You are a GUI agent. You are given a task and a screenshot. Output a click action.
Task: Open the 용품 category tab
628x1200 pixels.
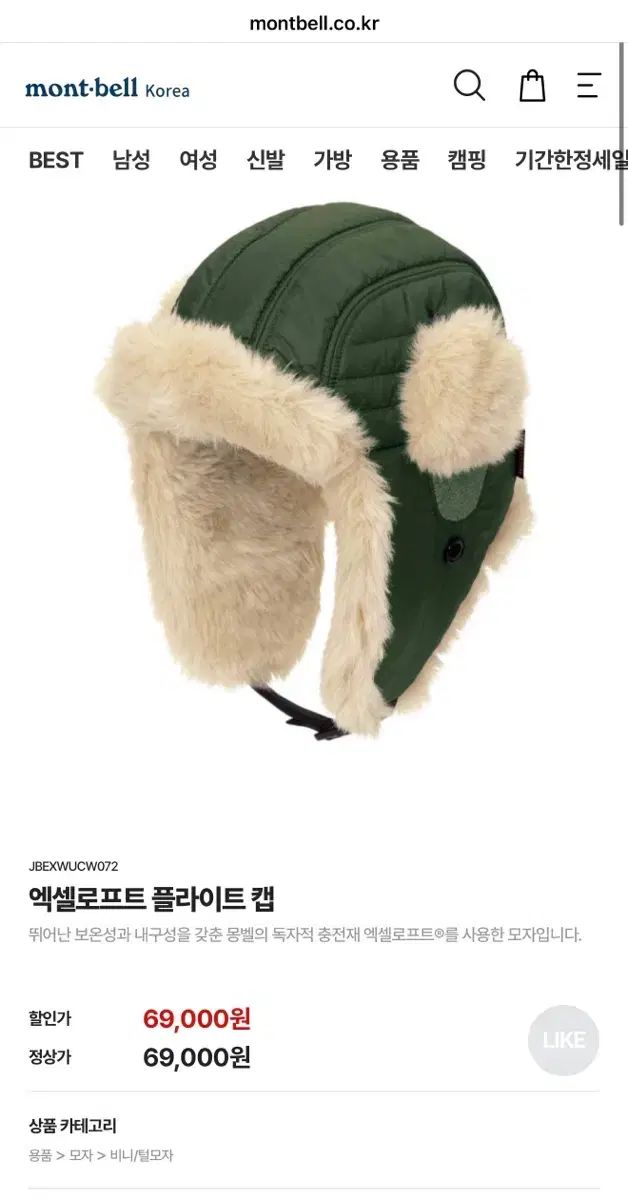(x=399, y=160)
